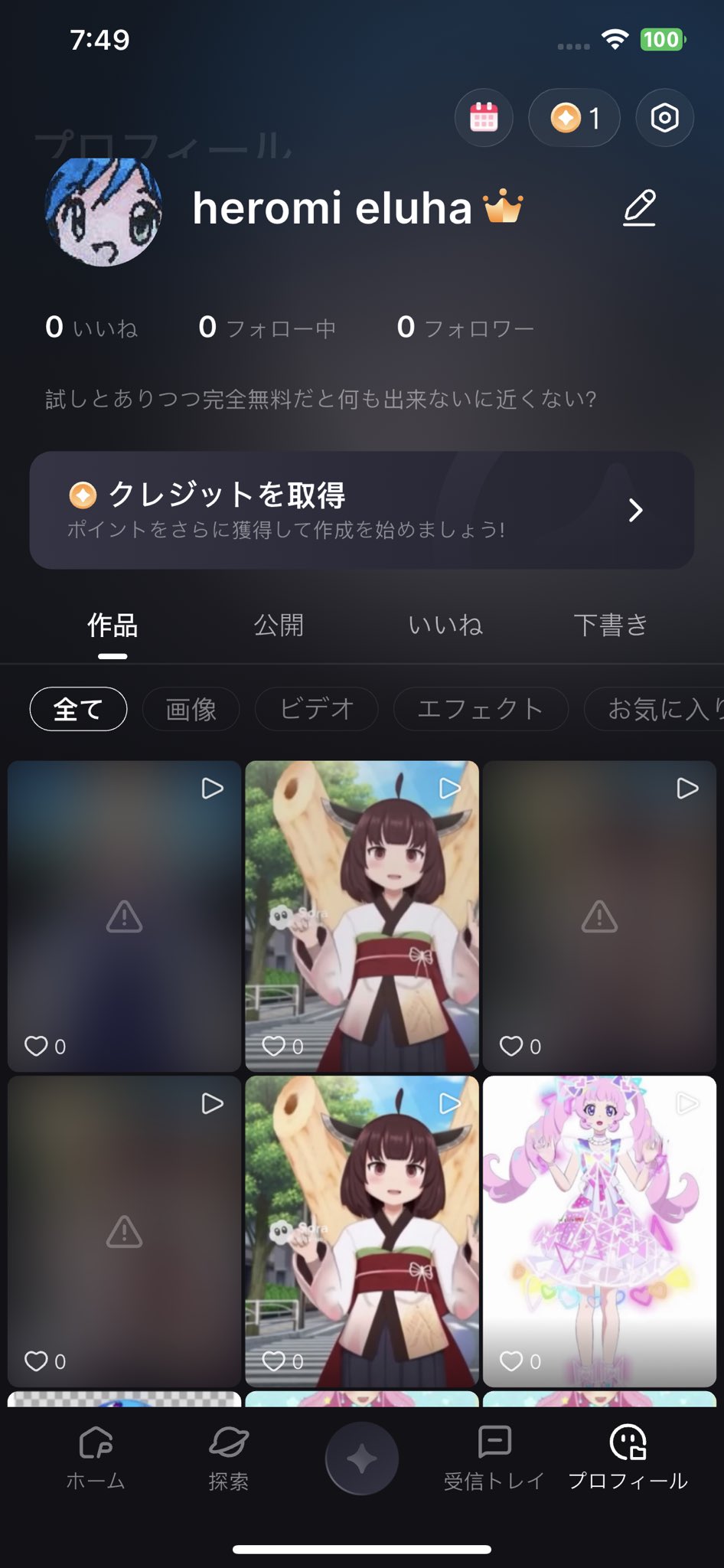Edit profile using the pencil icon

coord(640,207)
